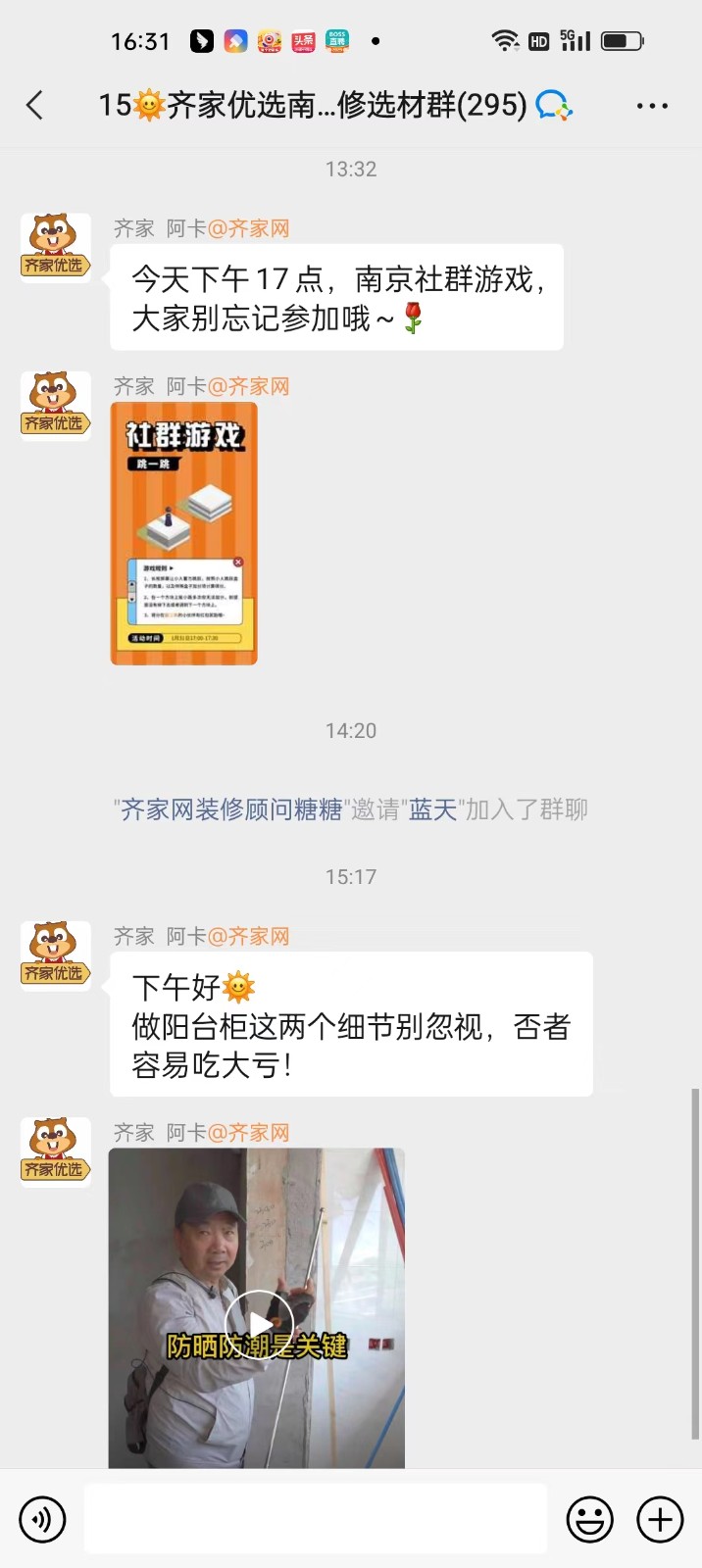Open the new member 蓝天's profile

pyautogui.click(x=433, y=809)
